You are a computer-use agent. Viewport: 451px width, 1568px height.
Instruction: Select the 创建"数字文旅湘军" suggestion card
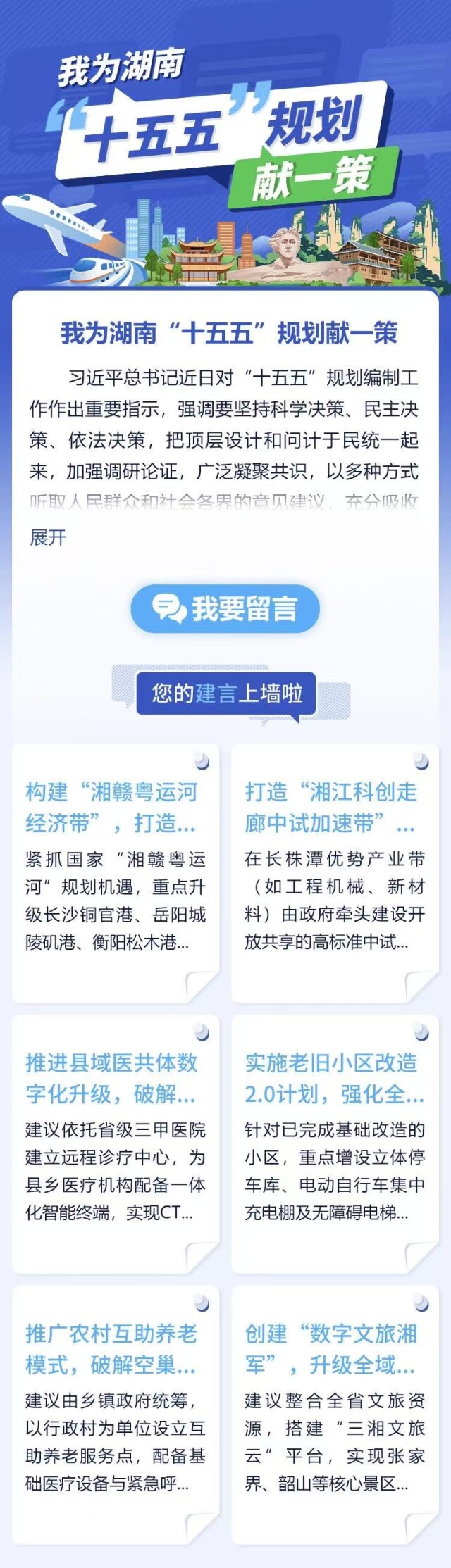click(335, 1414)
